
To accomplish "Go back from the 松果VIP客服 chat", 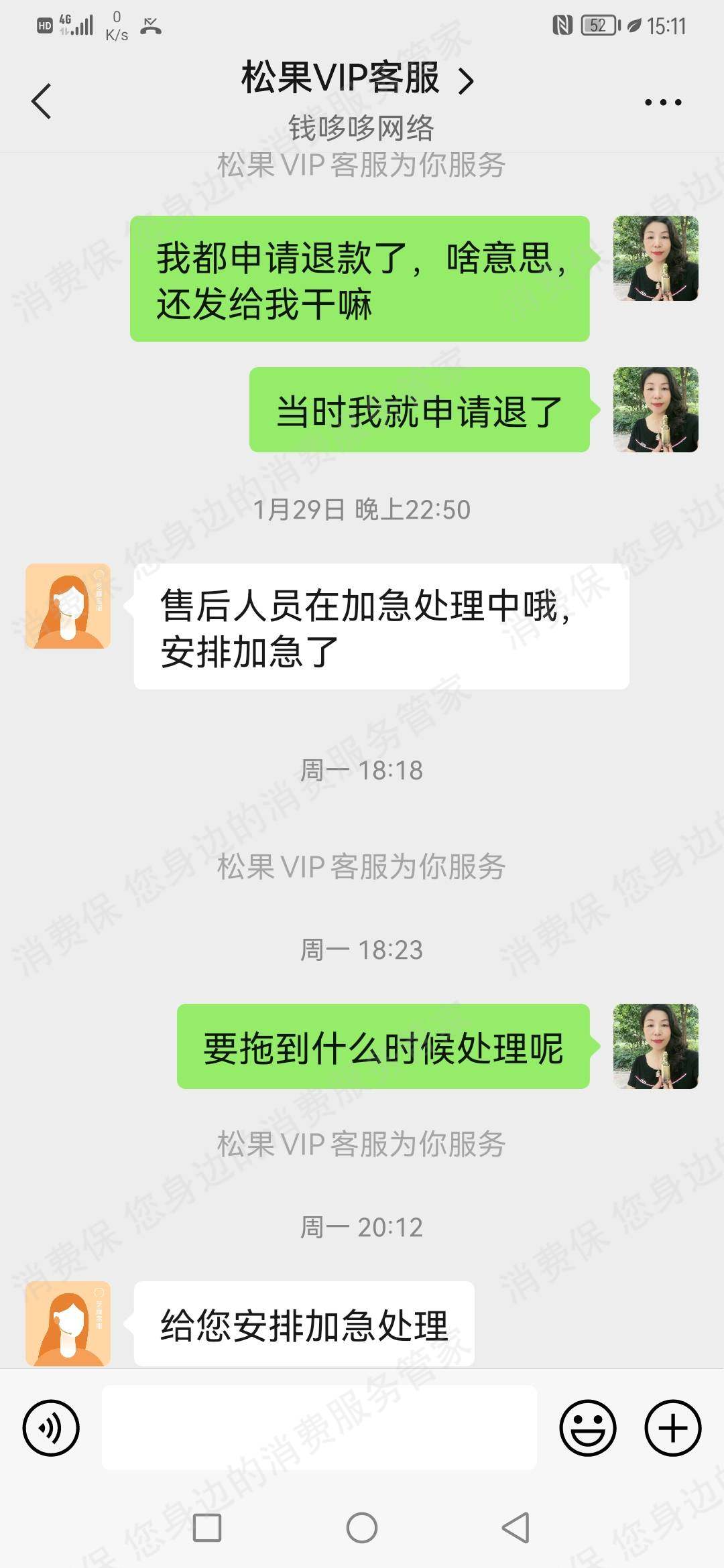I will [x=42, y=102].
